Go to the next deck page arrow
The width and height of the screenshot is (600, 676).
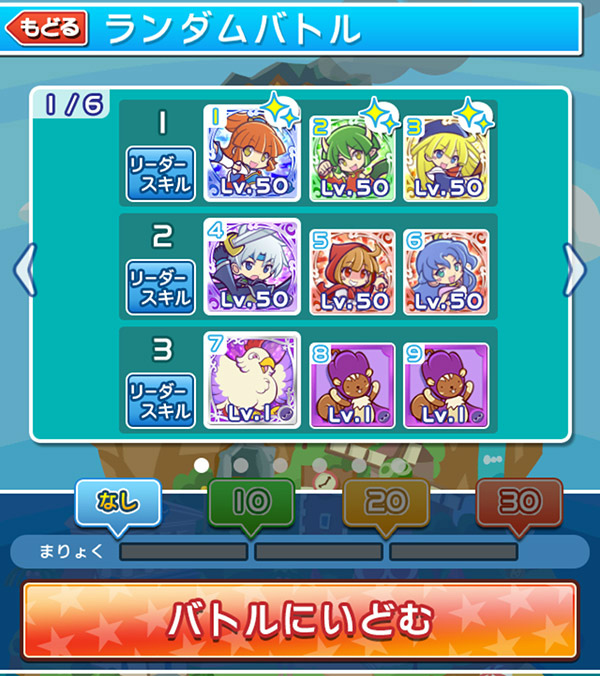pos(575,268)
